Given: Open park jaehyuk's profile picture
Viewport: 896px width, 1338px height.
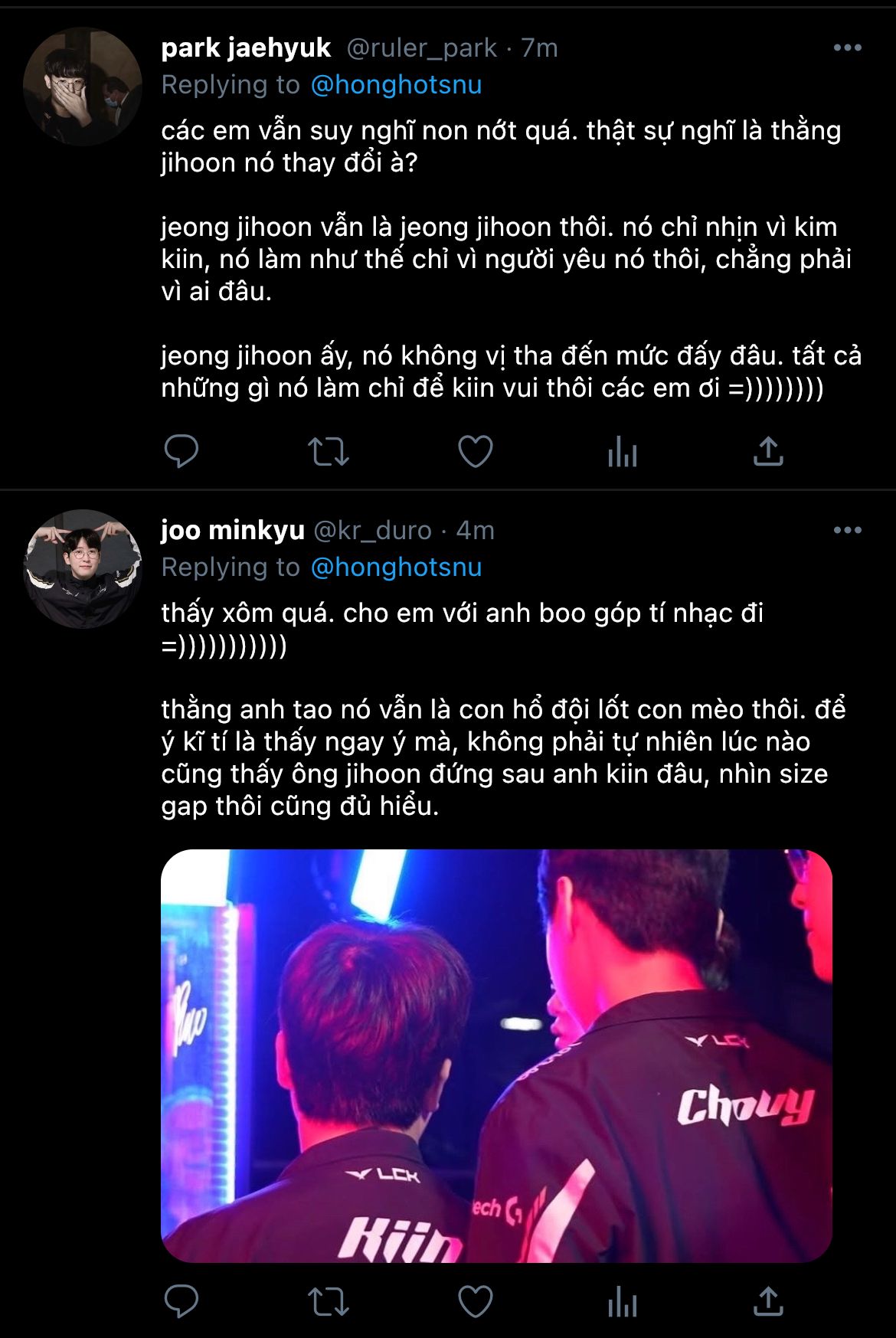Looking at the screenshot, I should point(83,87).
